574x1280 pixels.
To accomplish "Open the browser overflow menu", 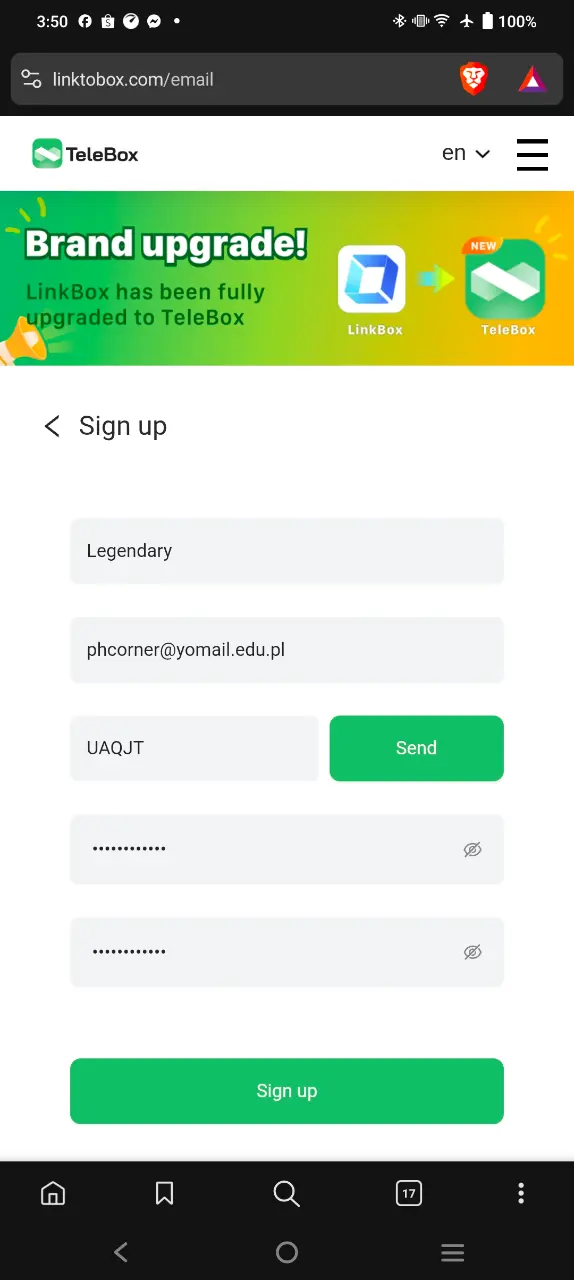I will (521, 1193).
